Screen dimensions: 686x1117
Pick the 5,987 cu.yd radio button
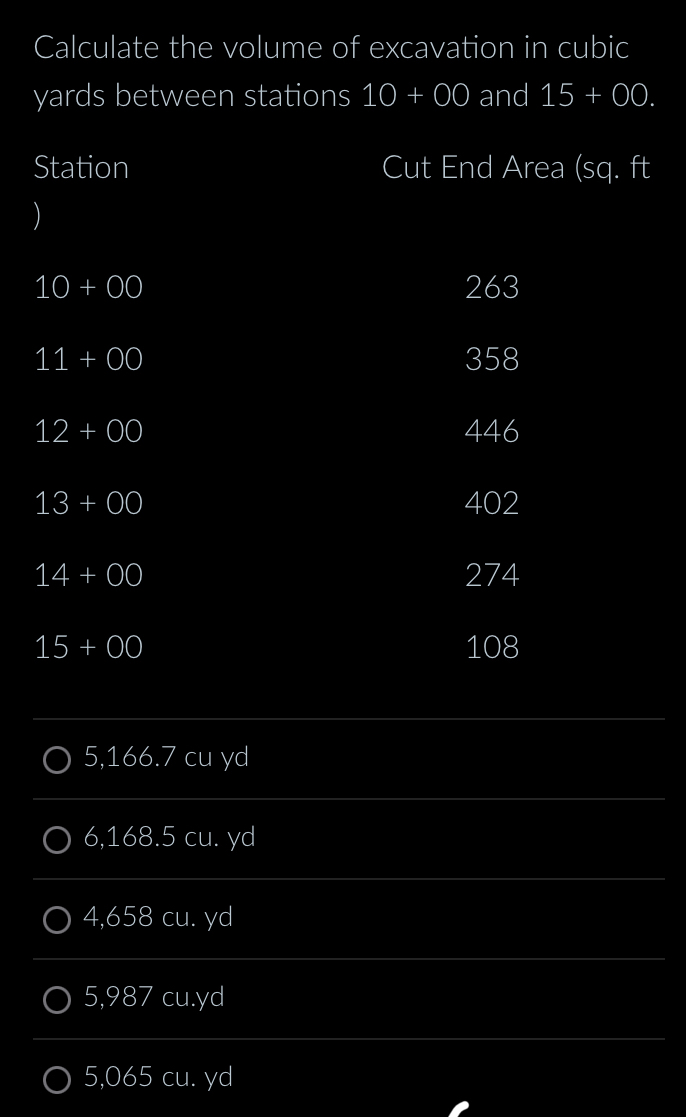pos(57,999)
